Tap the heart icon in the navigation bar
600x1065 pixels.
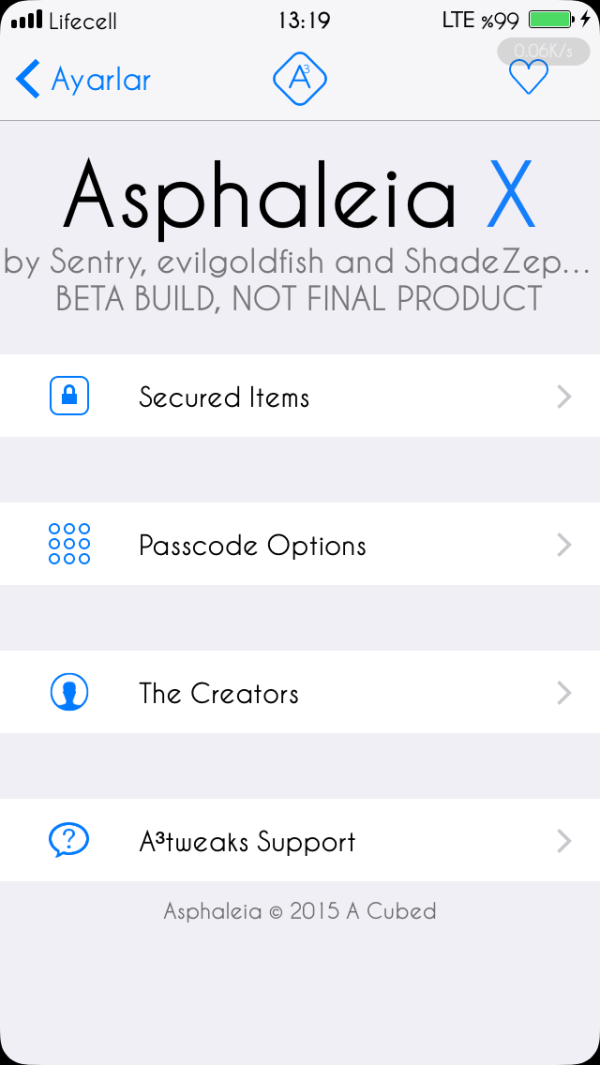(x=528, y=78)
